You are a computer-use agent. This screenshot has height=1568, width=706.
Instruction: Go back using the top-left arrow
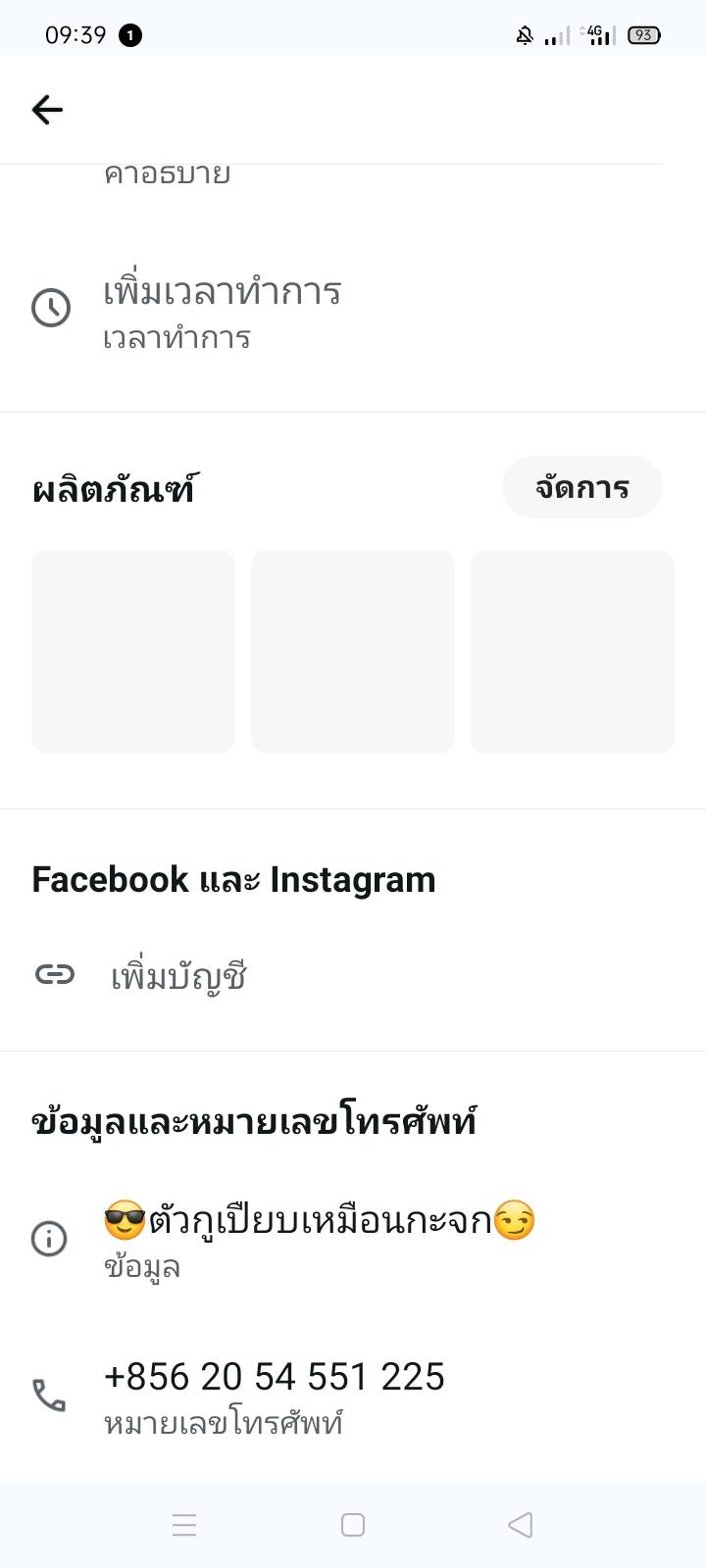coord(47,110)
